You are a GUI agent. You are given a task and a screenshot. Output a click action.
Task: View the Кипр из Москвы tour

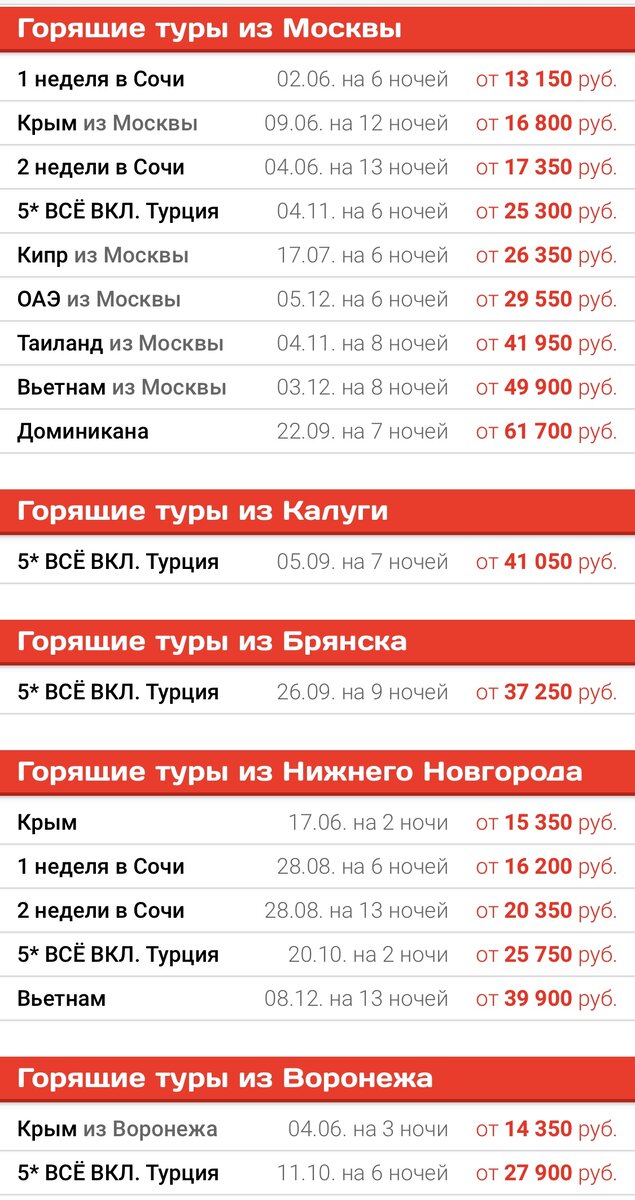(103, 255)
